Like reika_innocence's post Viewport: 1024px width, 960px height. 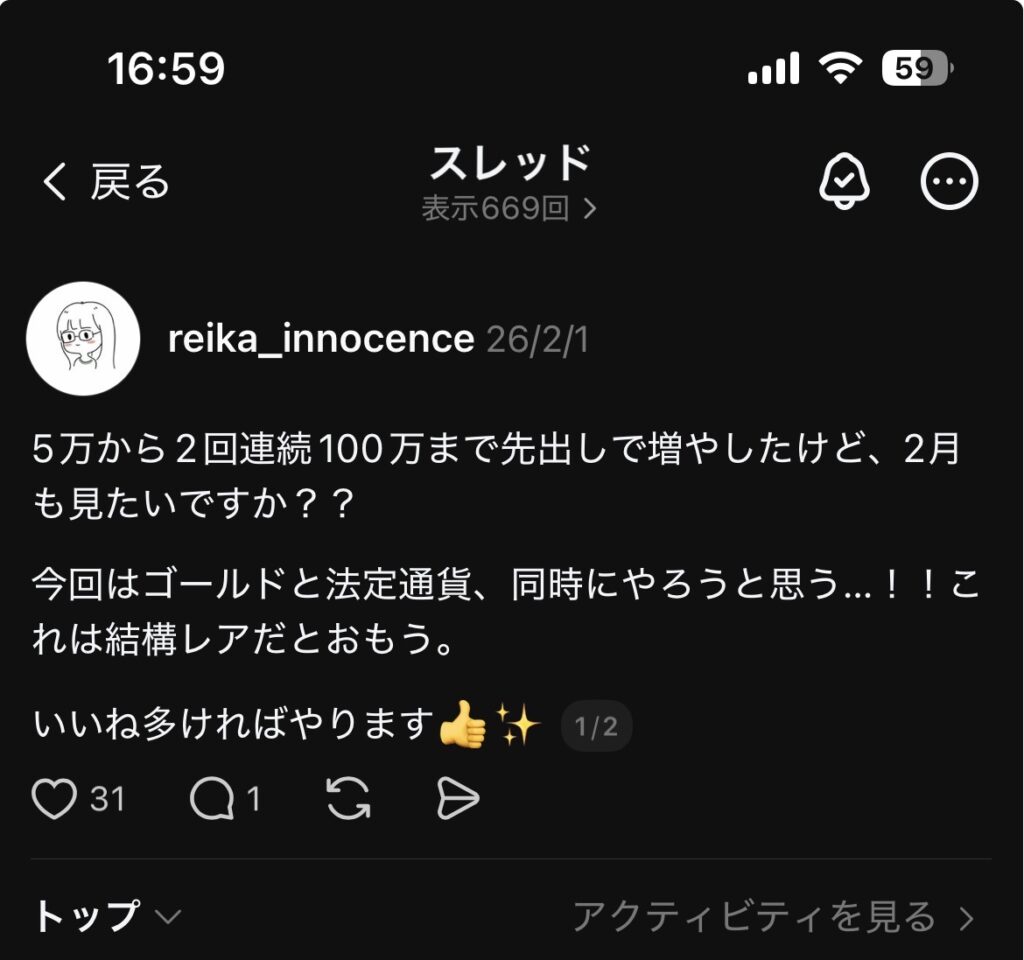coord(55,799)
